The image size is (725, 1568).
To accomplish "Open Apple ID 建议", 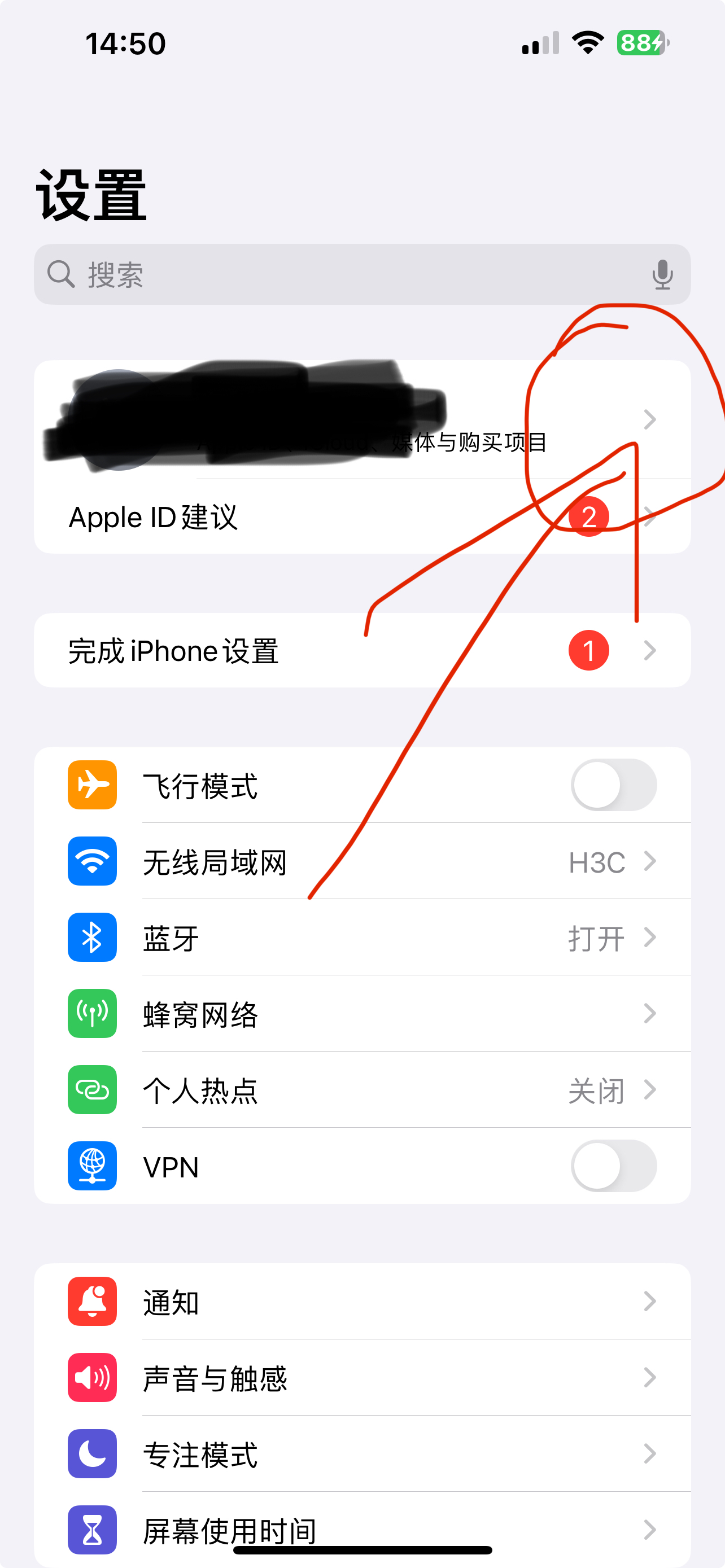I will coord(362,518).
